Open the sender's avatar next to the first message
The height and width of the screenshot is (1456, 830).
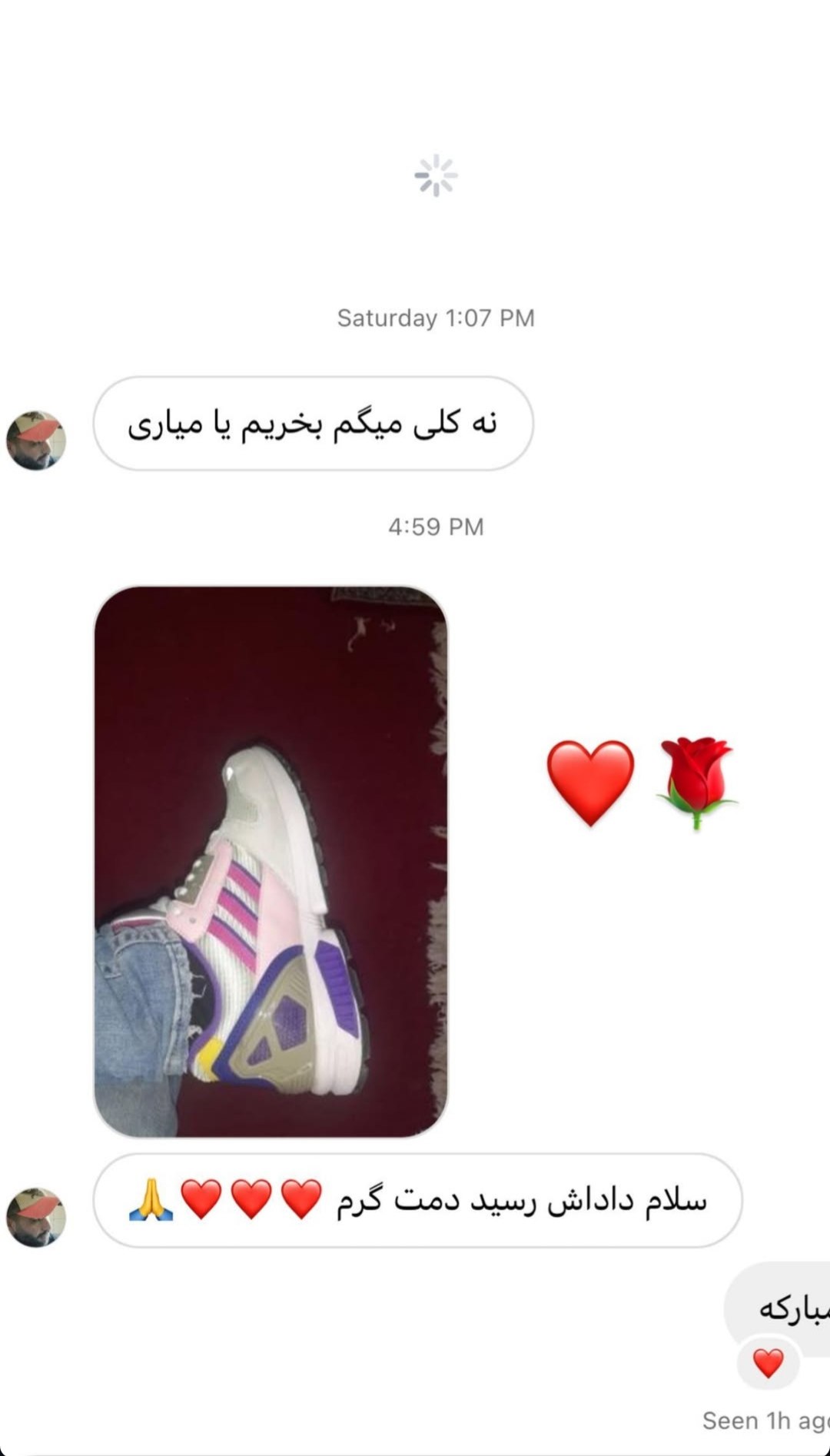36,440
